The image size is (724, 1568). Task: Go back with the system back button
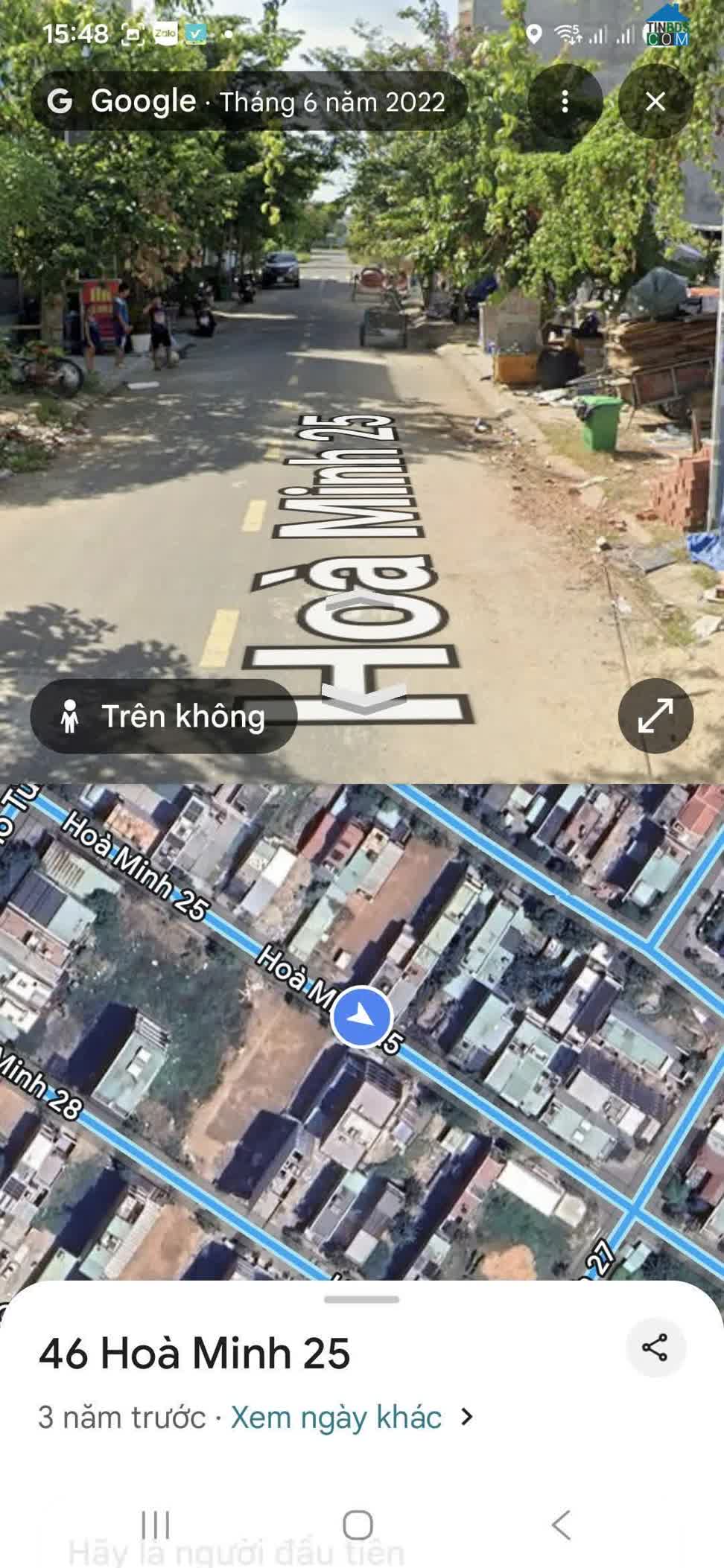(561, 1525)
